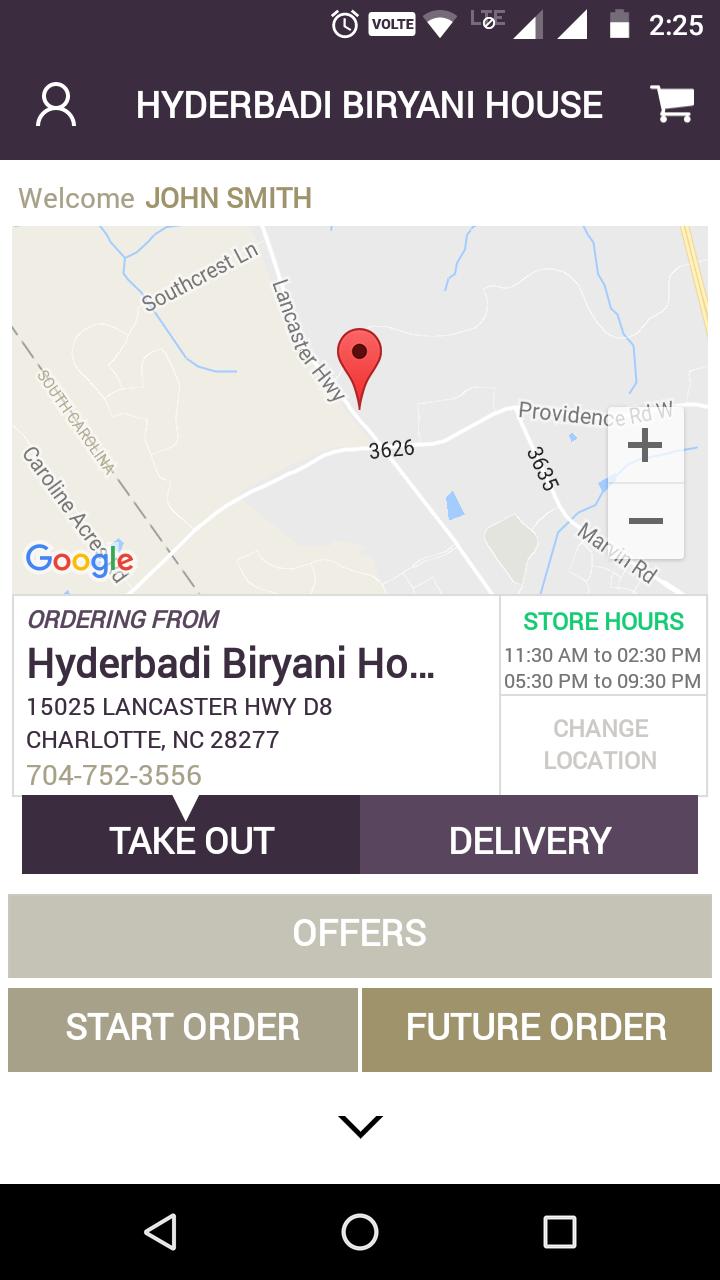Tap the VOLTE indicator in status bar
This screenshot has width=720, height=1280.
pyautogui.click(x=390, y=23)
